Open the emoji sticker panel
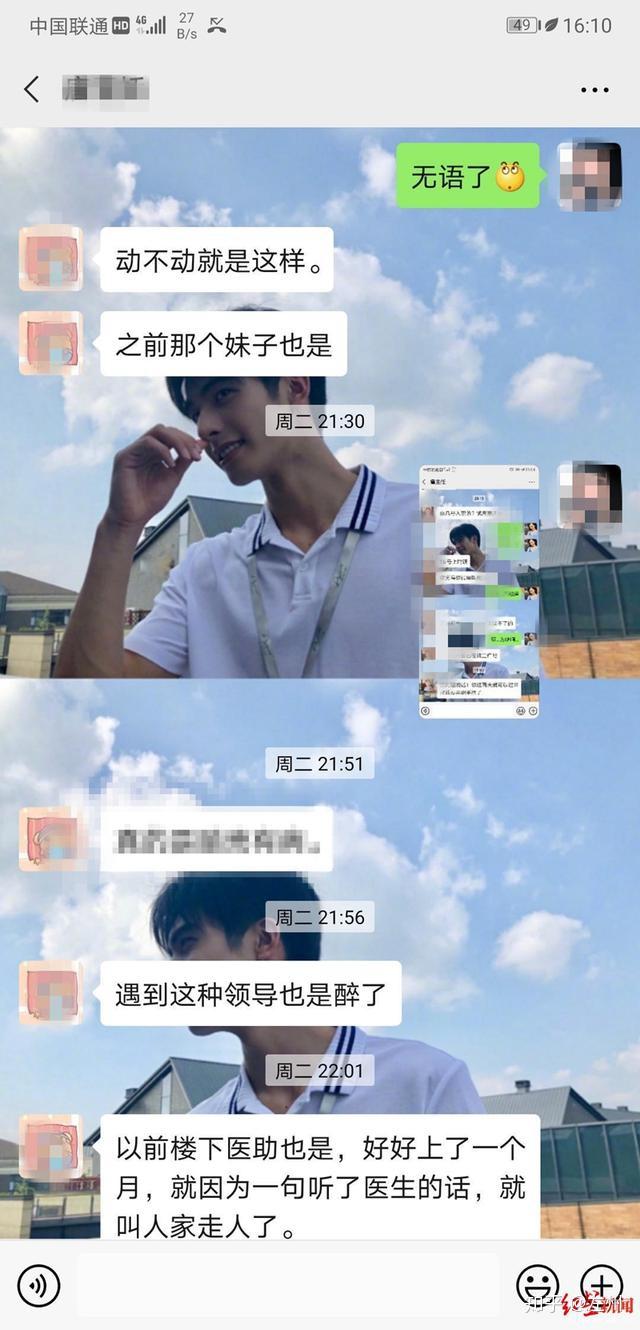640x1330 pixels. pos(537,1285)
